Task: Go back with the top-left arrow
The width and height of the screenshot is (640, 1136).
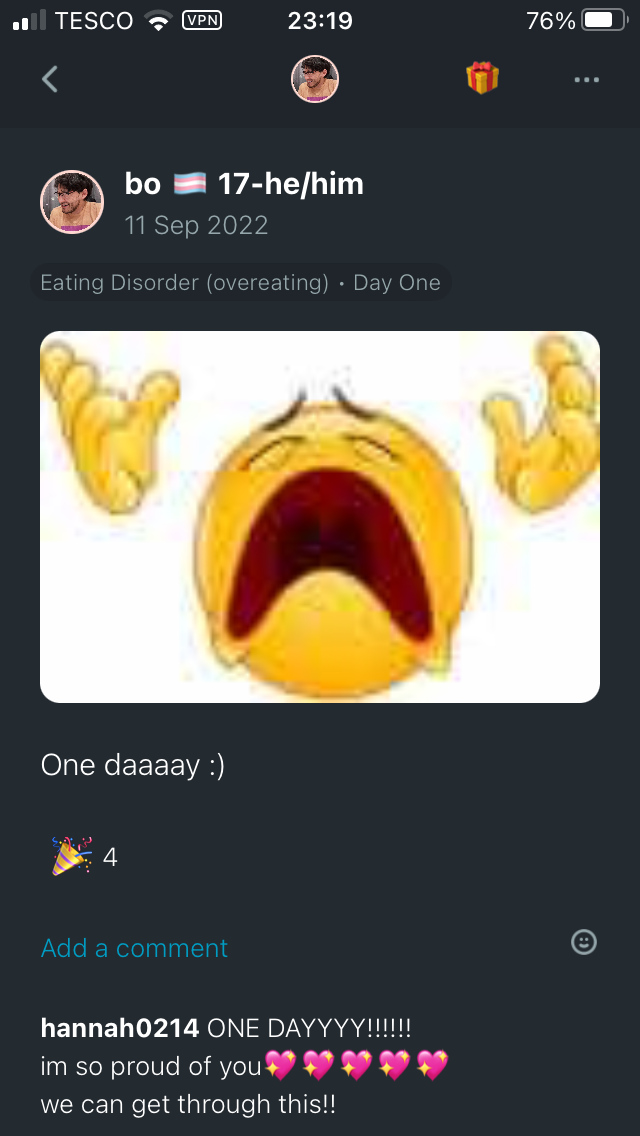Action: point(49,79)
